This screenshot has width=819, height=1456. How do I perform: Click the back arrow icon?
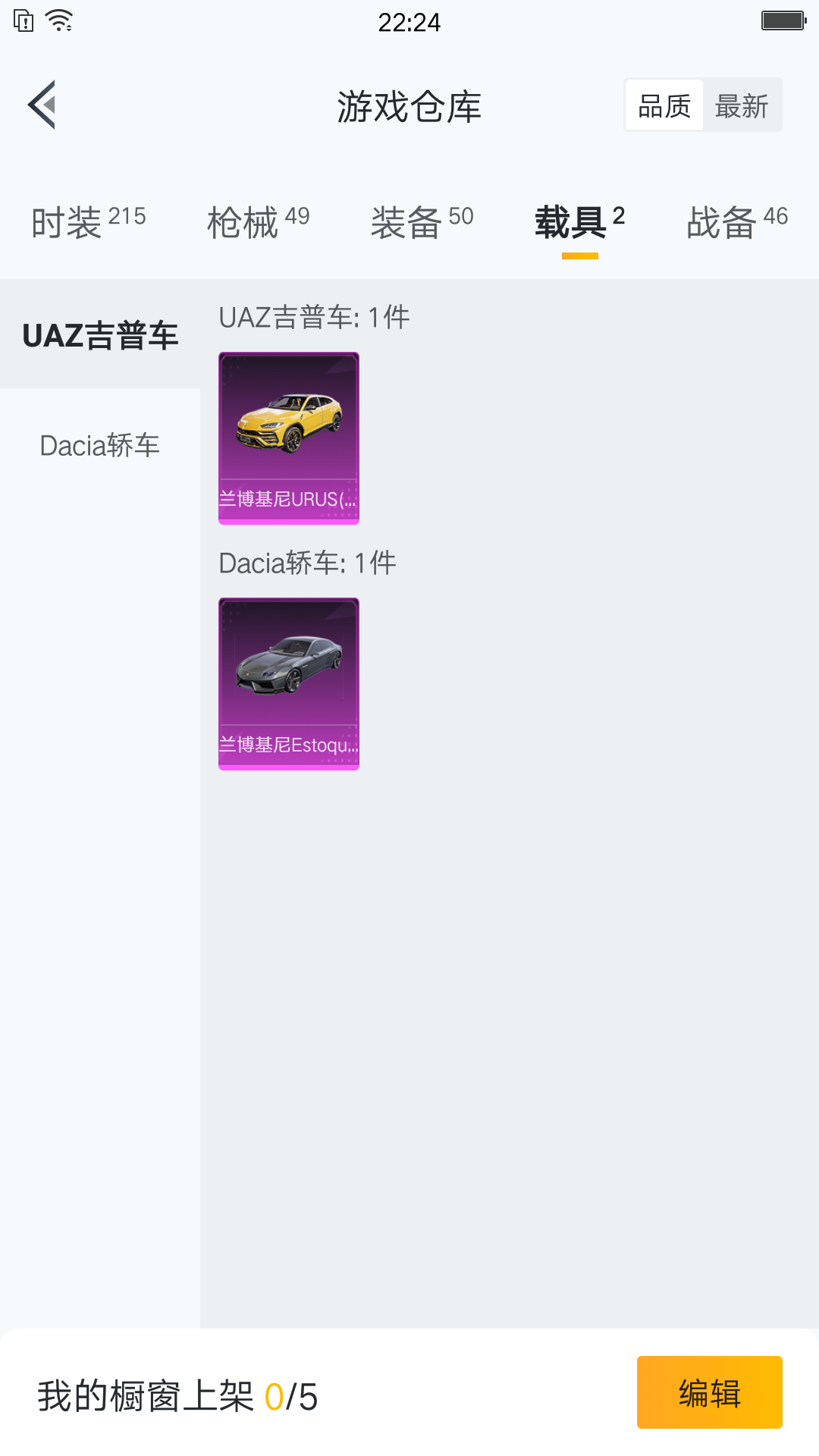point(42,105)
